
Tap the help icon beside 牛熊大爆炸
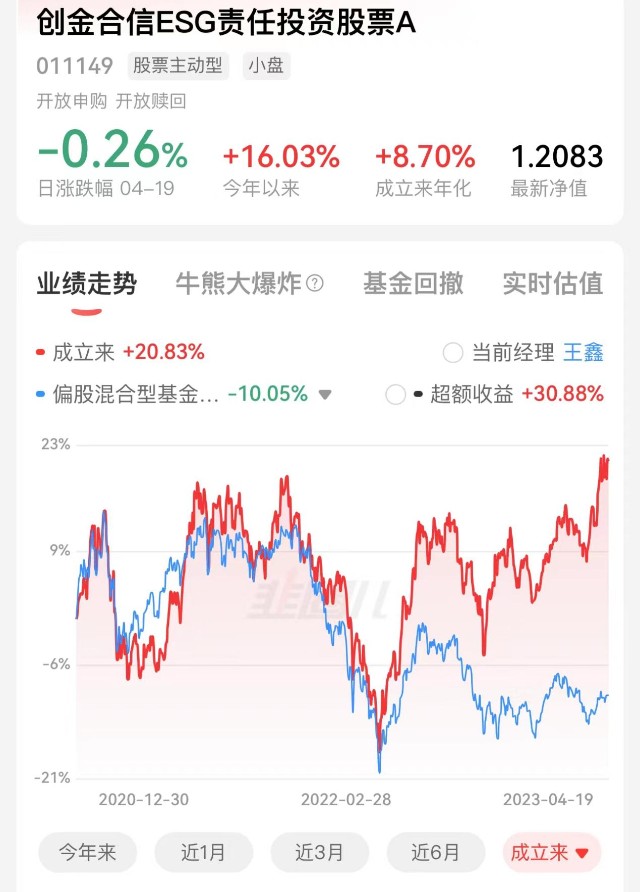315,283
